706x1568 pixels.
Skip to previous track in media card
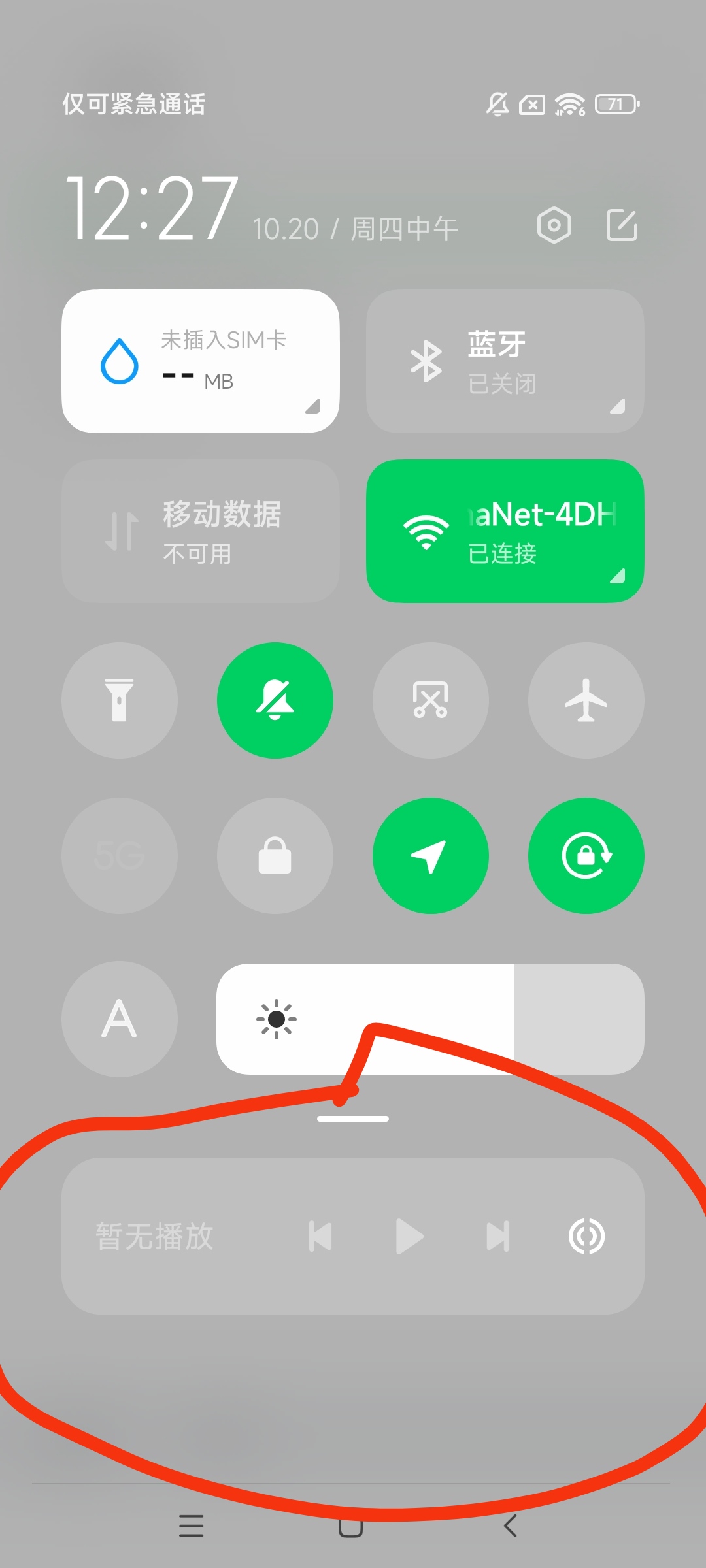320,1236
